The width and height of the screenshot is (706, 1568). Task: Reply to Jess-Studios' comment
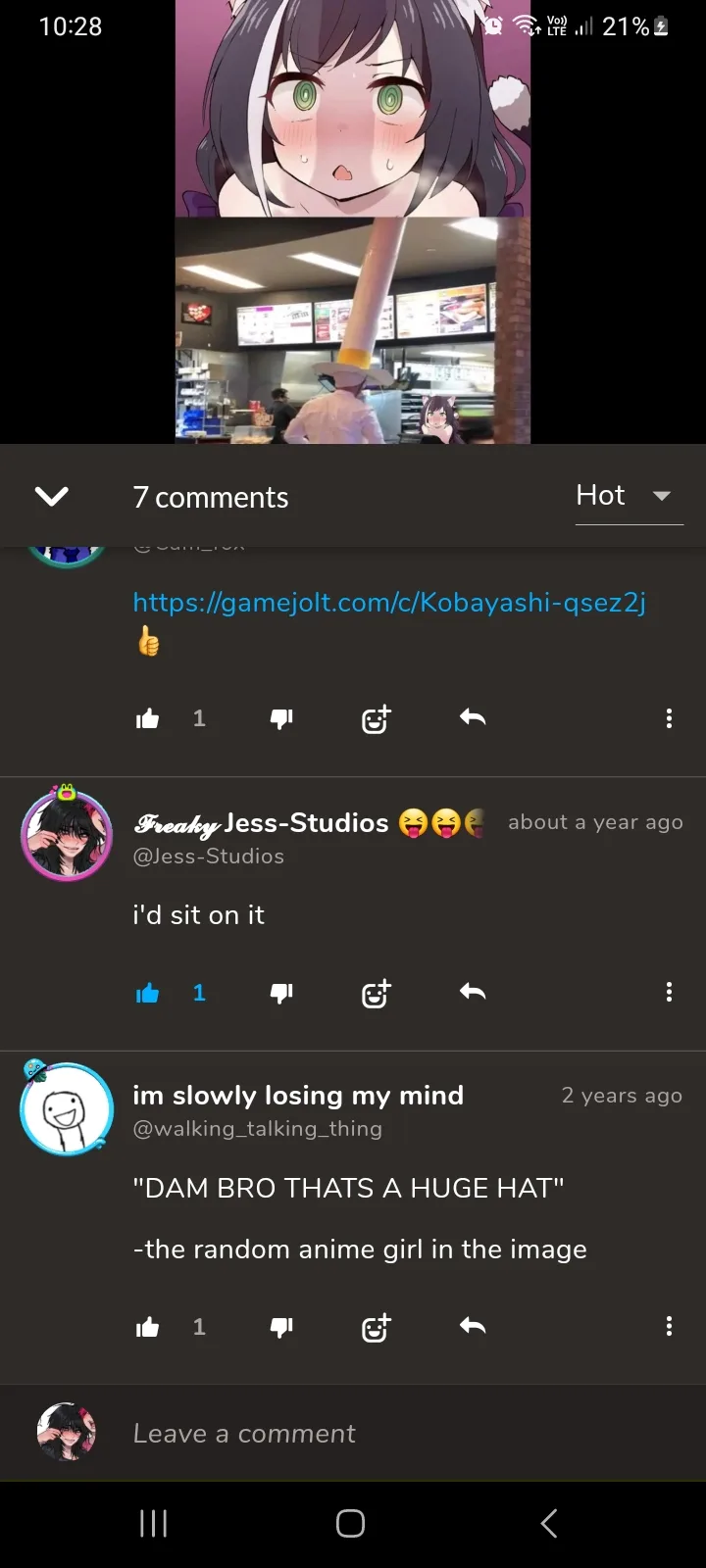pyautogui.click(x=473, y=993)
